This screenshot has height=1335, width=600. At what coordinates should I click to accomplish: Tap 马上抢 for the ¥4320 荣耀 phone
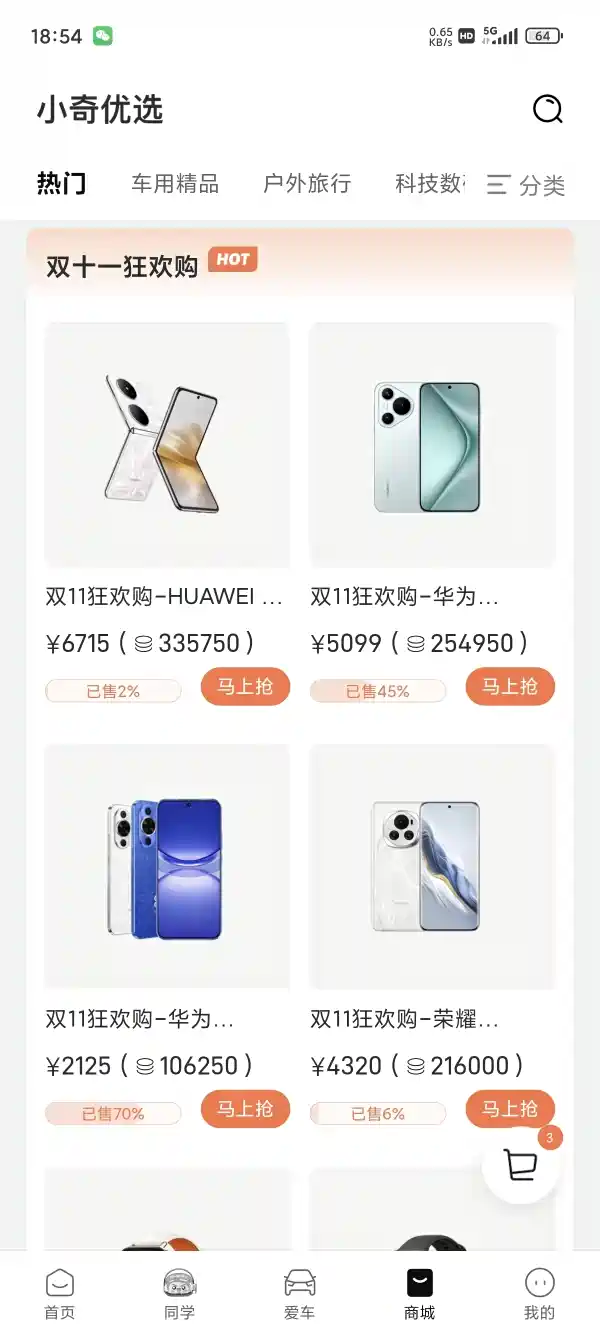click(x=510, y=1109)
